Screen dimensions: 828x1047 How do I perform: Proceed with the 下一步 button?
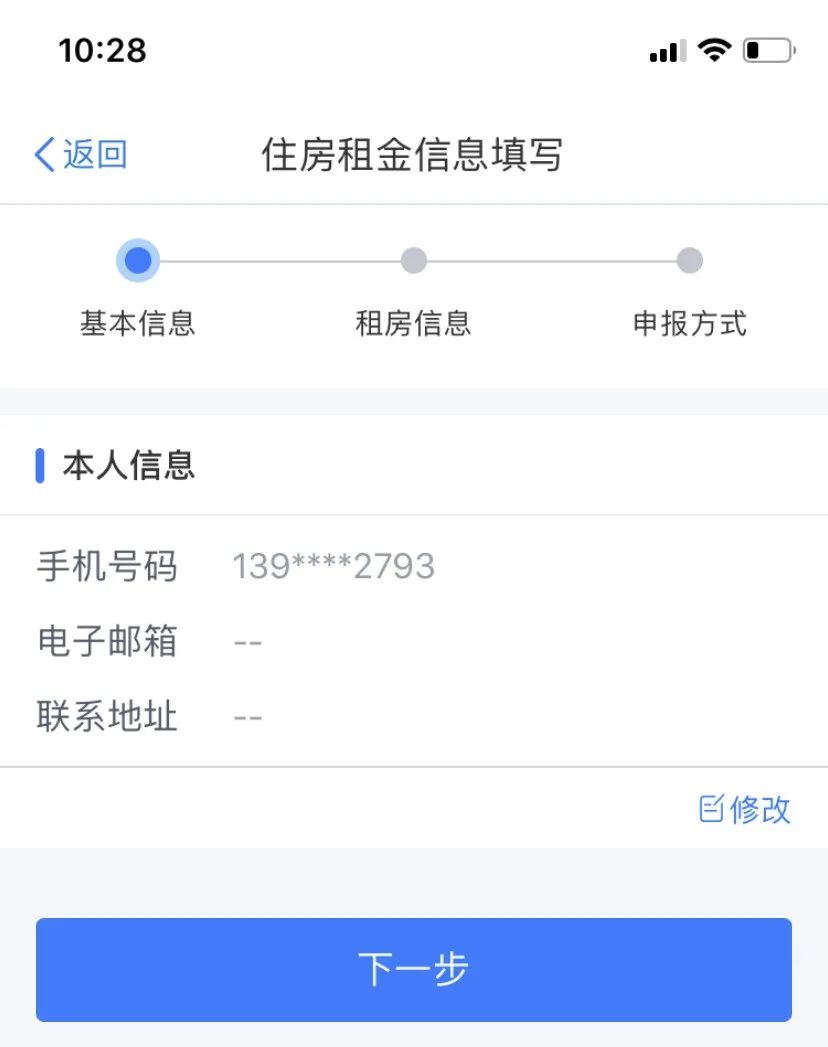click(x=414, y=969)
